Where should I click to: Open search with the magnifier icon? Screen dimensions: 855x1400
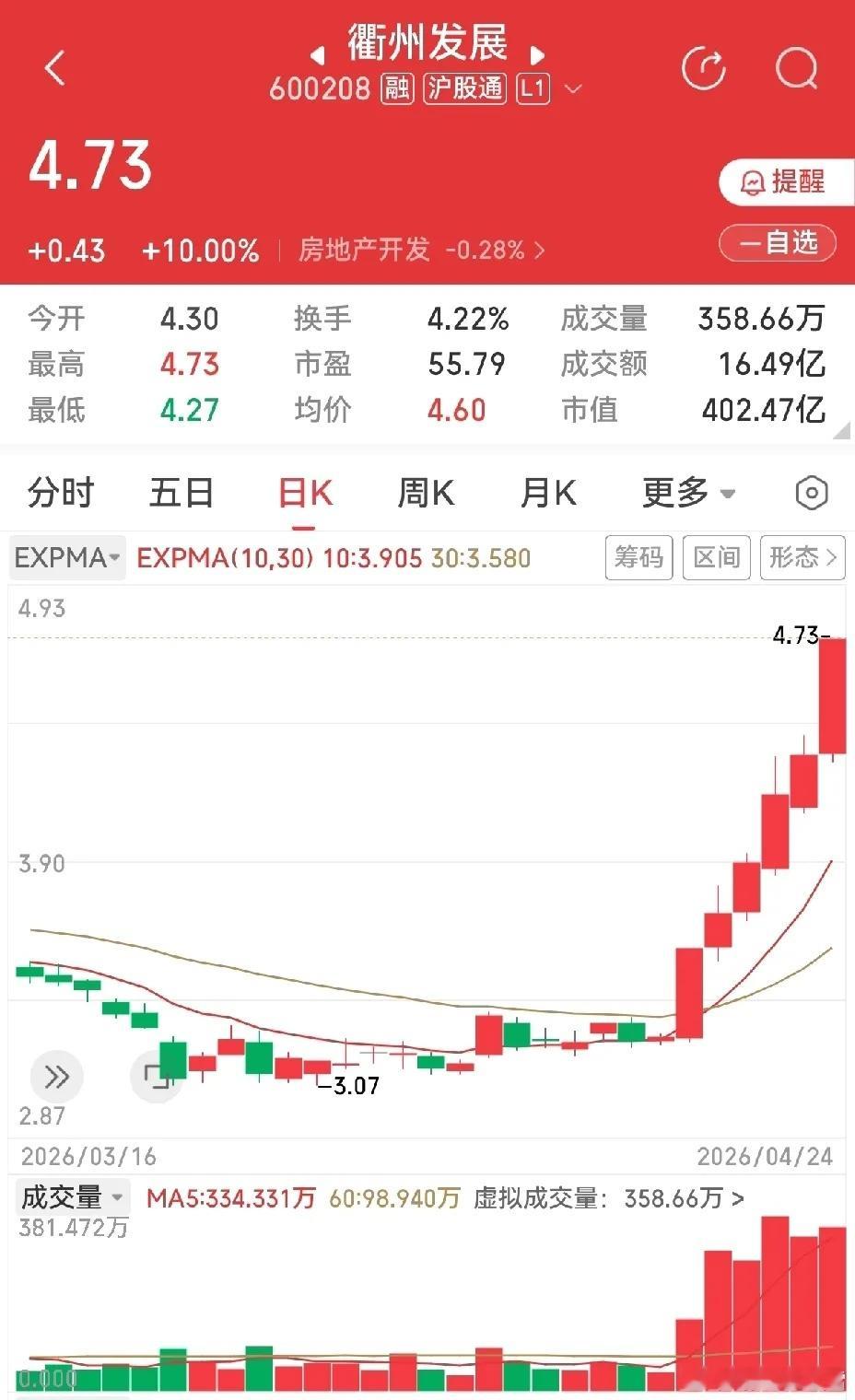click(796, 67)
